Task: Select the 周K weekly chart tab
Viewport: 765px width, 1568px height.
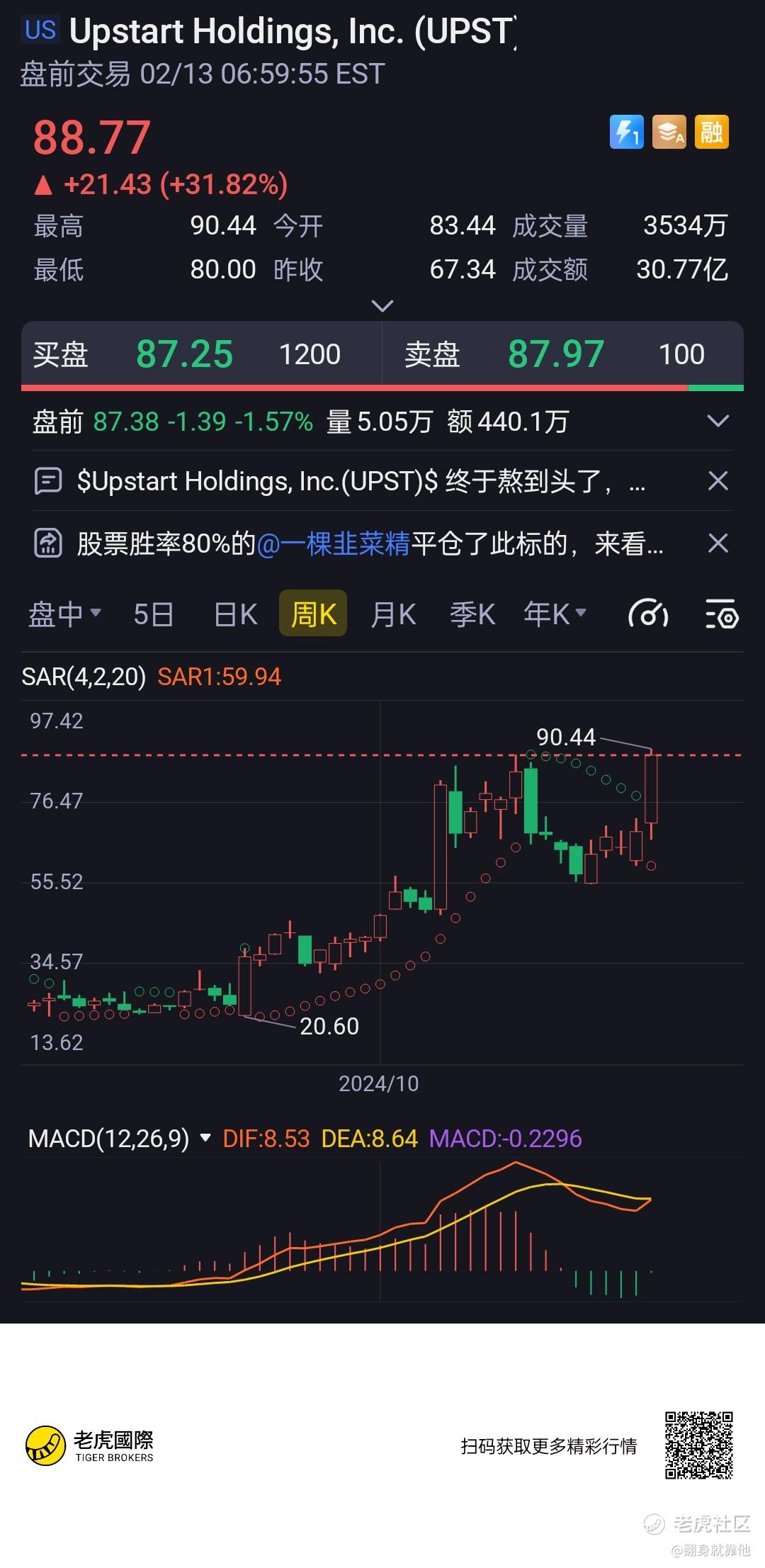Action: click(313, 614)
